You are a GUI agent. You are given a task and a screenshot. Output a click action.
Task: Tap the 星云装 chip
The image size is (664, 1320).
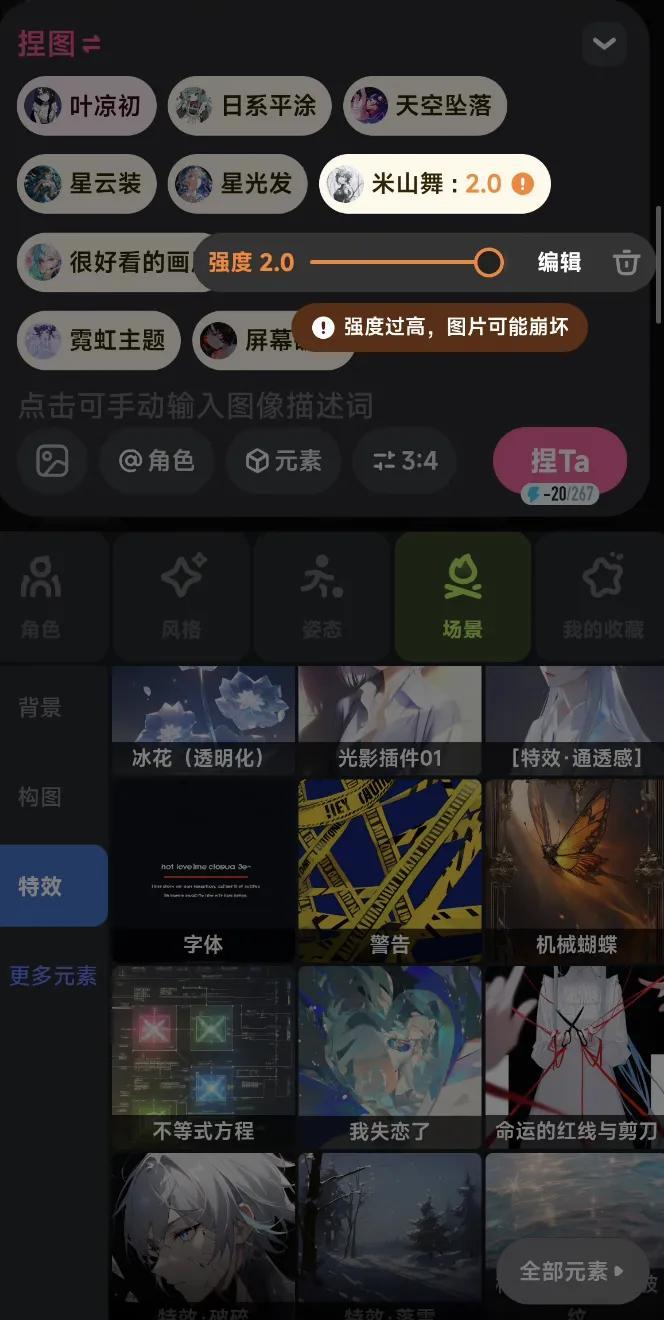tap(87, 184)
